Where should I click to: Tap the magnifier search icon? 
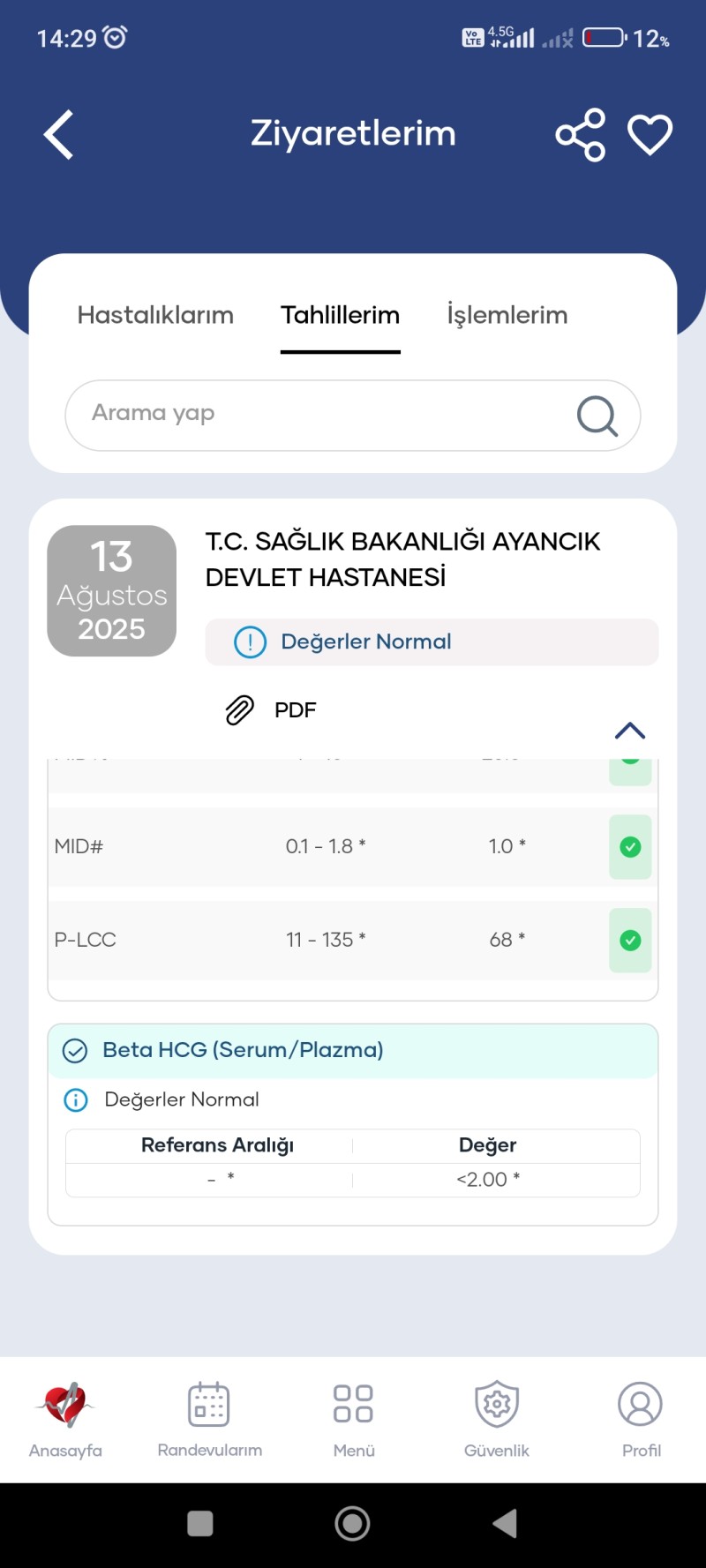click(597, 416)
